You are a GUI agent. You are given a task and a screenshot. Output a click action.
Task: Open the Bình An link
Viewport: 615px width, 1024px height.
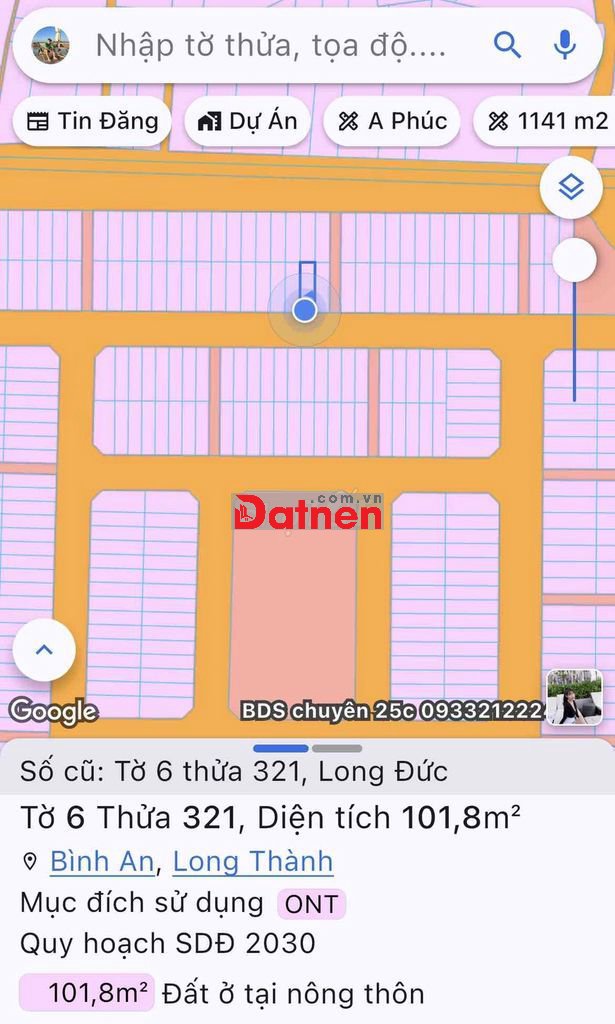[x=102, y=861]
